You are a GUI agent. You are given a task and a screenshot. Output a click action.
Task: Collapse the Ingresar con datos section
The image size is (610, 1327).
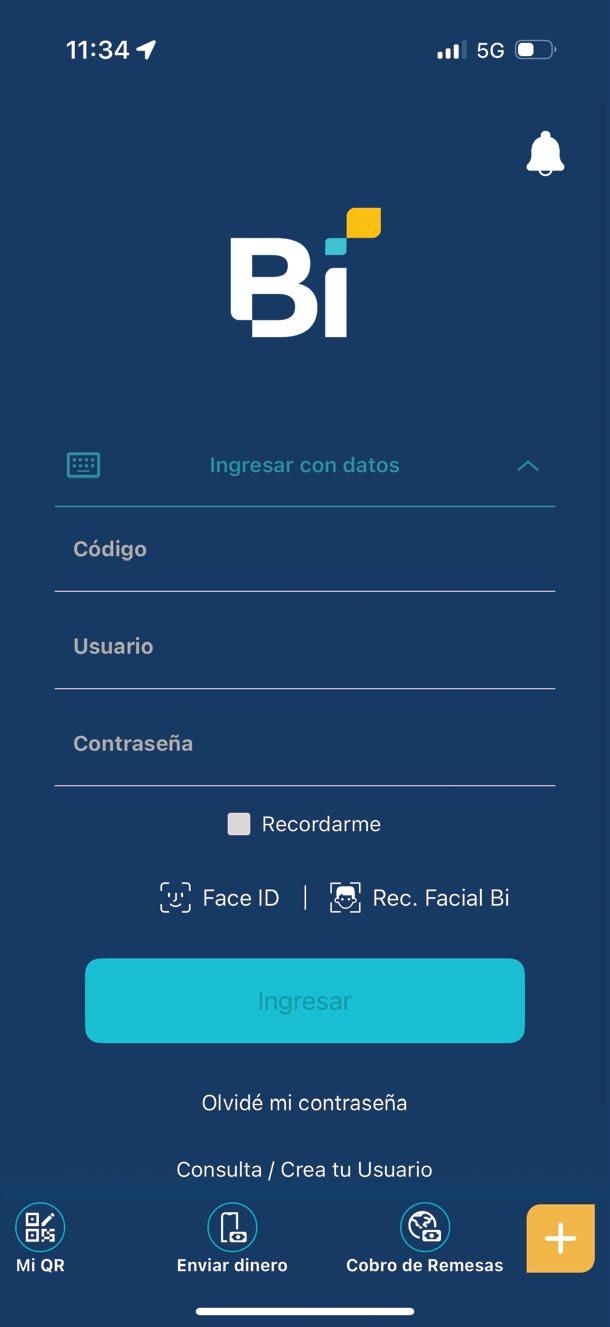528,466
